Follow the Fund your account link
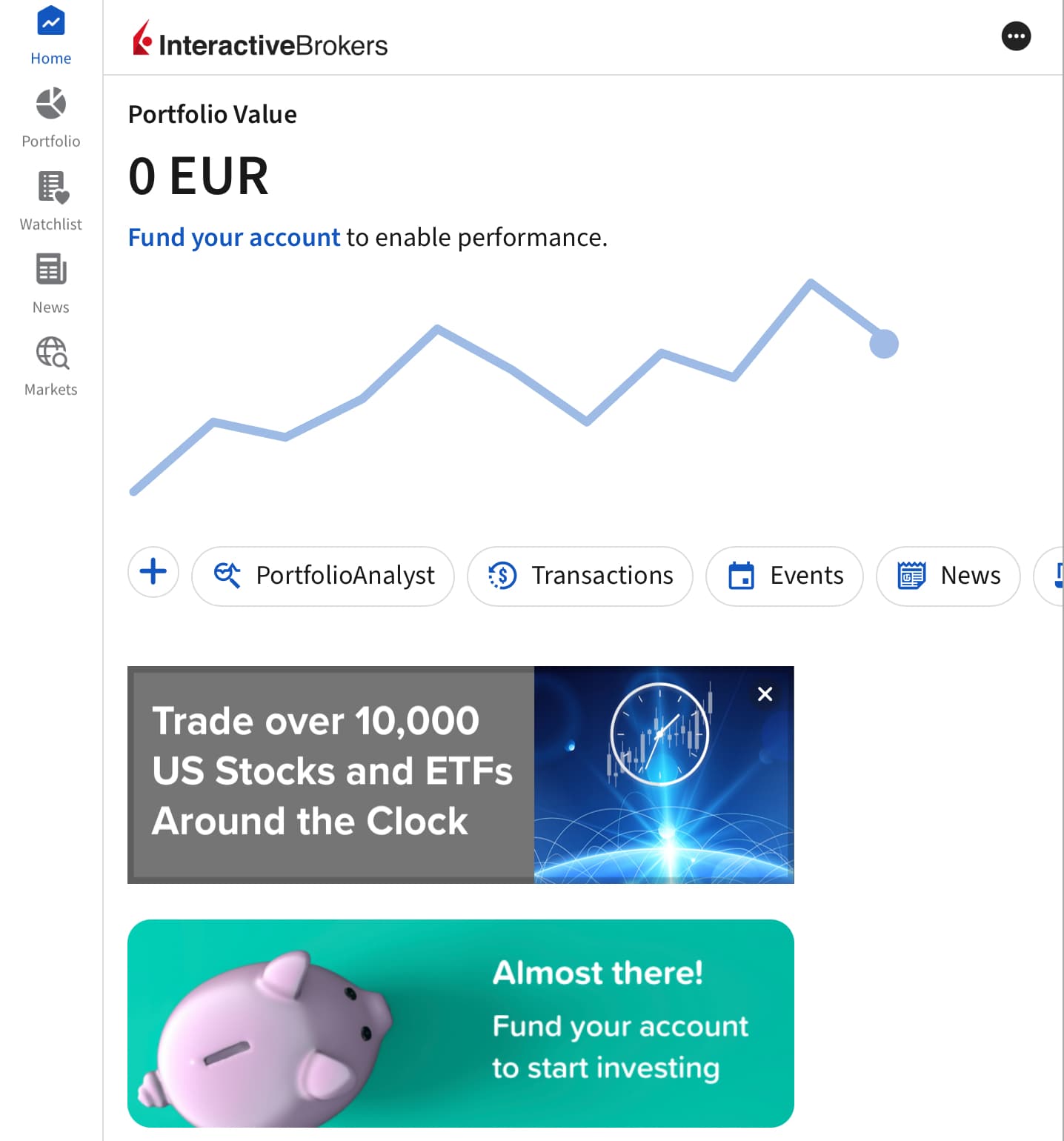 (233, 238)
